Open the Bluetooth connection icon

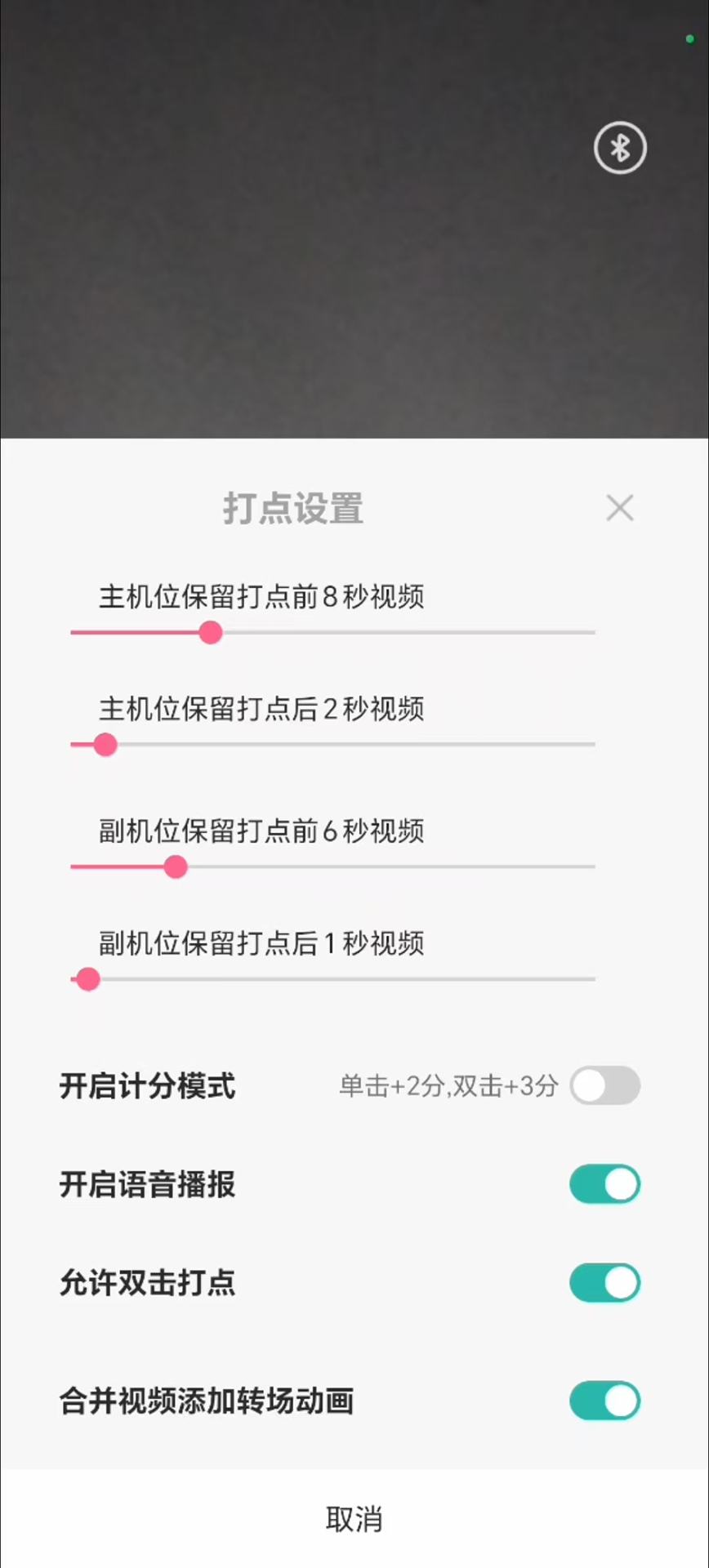tap(619, 148)
